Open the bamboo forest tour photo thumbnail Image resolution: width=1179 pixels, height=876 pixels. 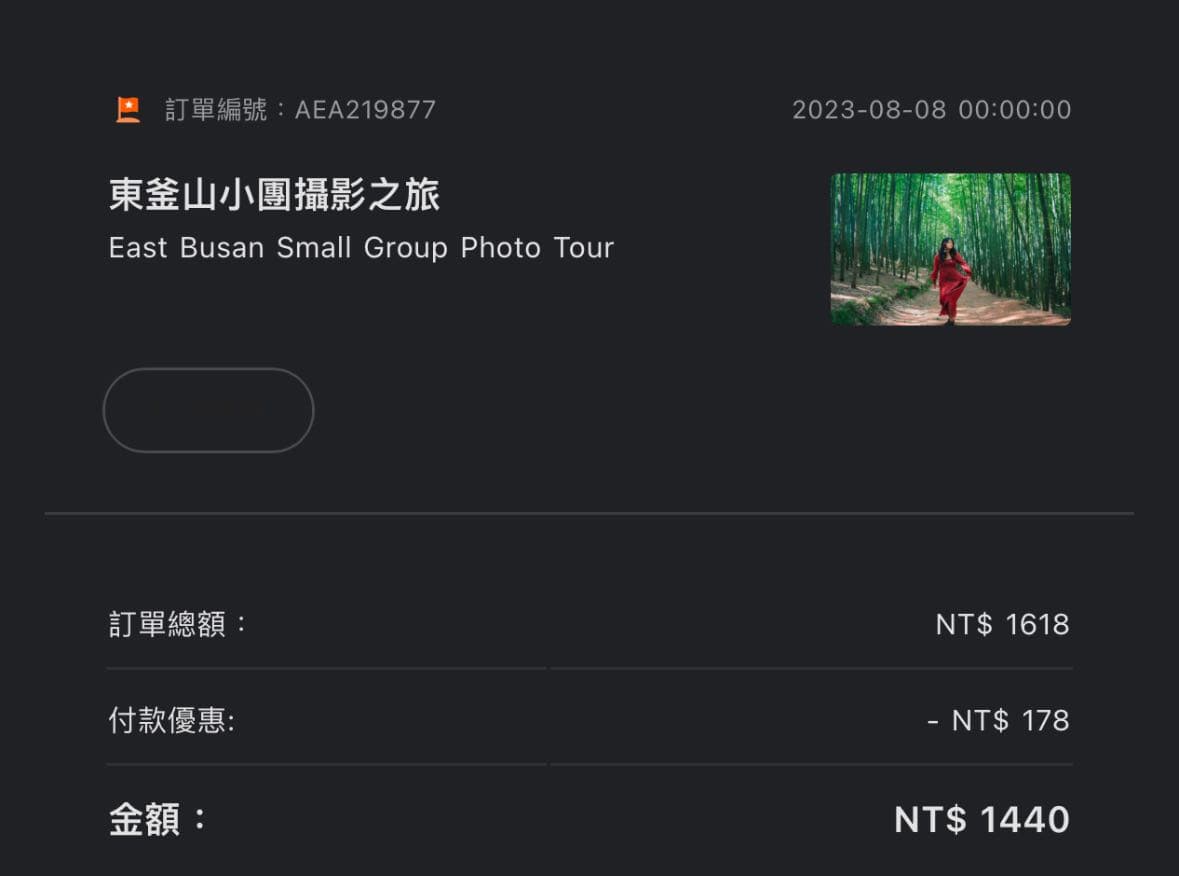click(950, 250)
